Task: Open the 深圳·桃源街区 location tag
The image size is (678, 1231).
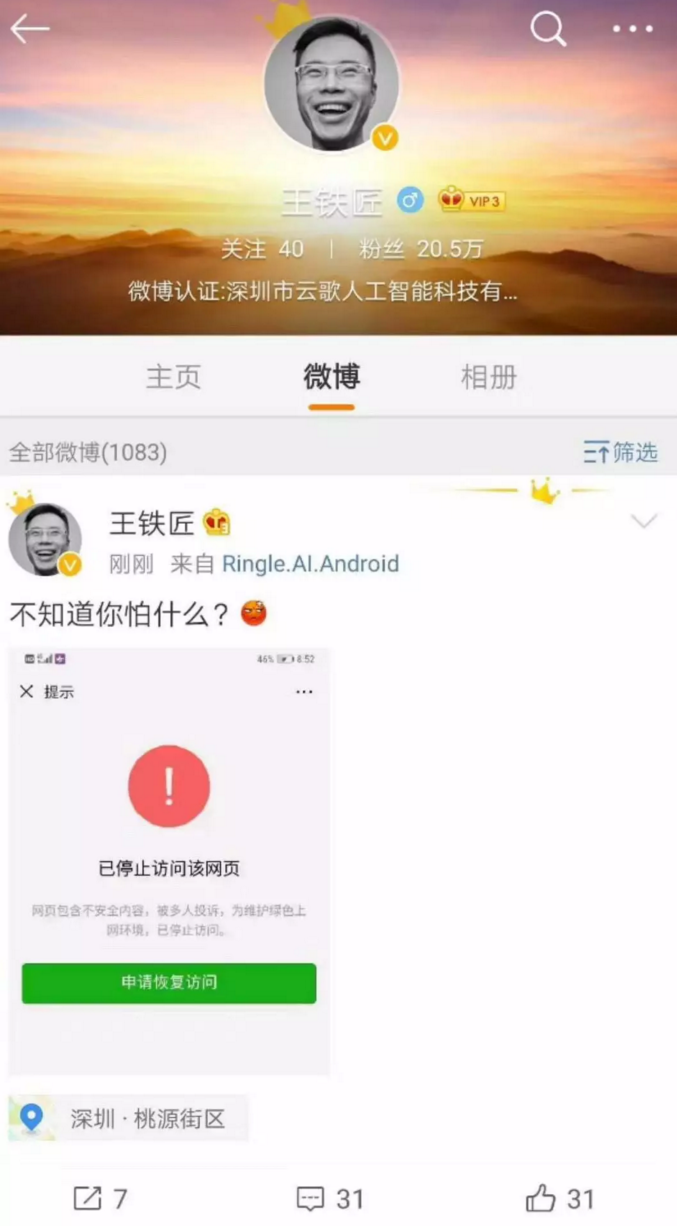Action: click(130, 1119)
